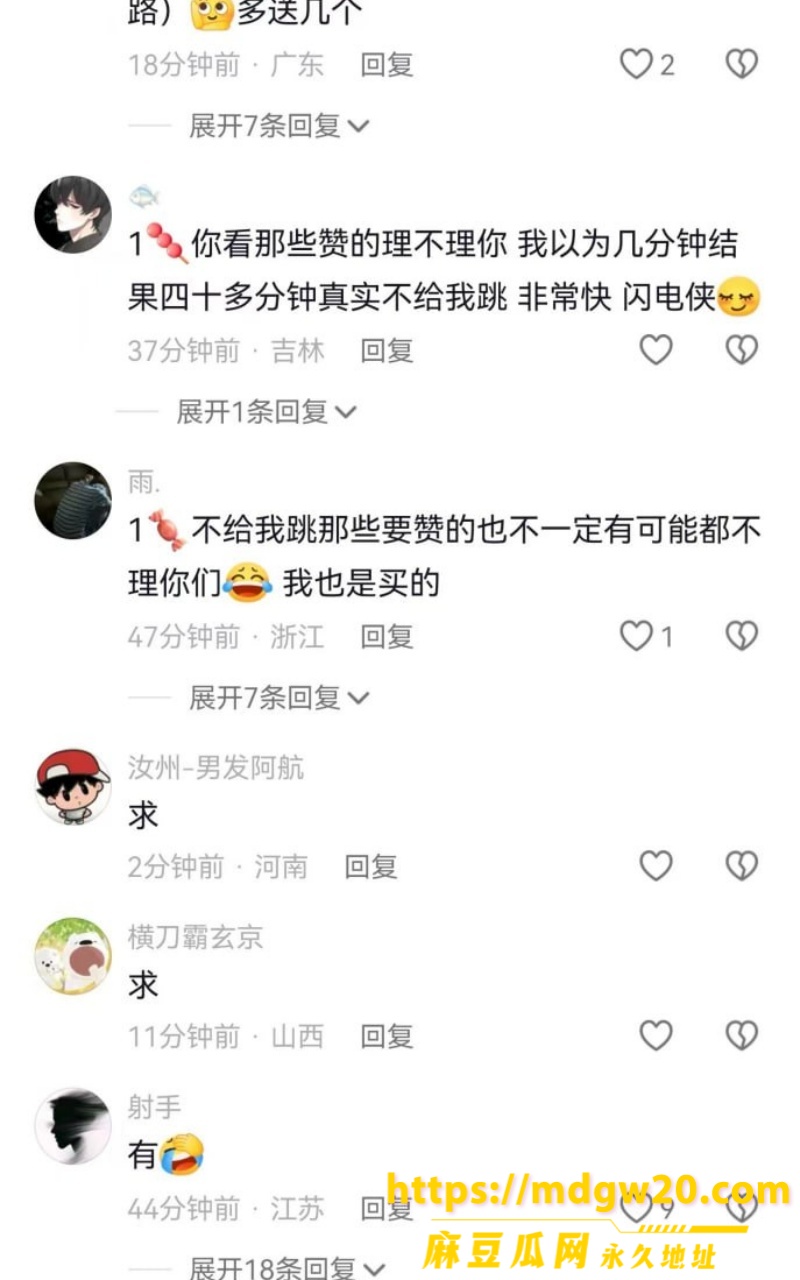The image size is (800, 1280).
Task: Like 雨.'s comment from 浙江
Action: [636, 636]
